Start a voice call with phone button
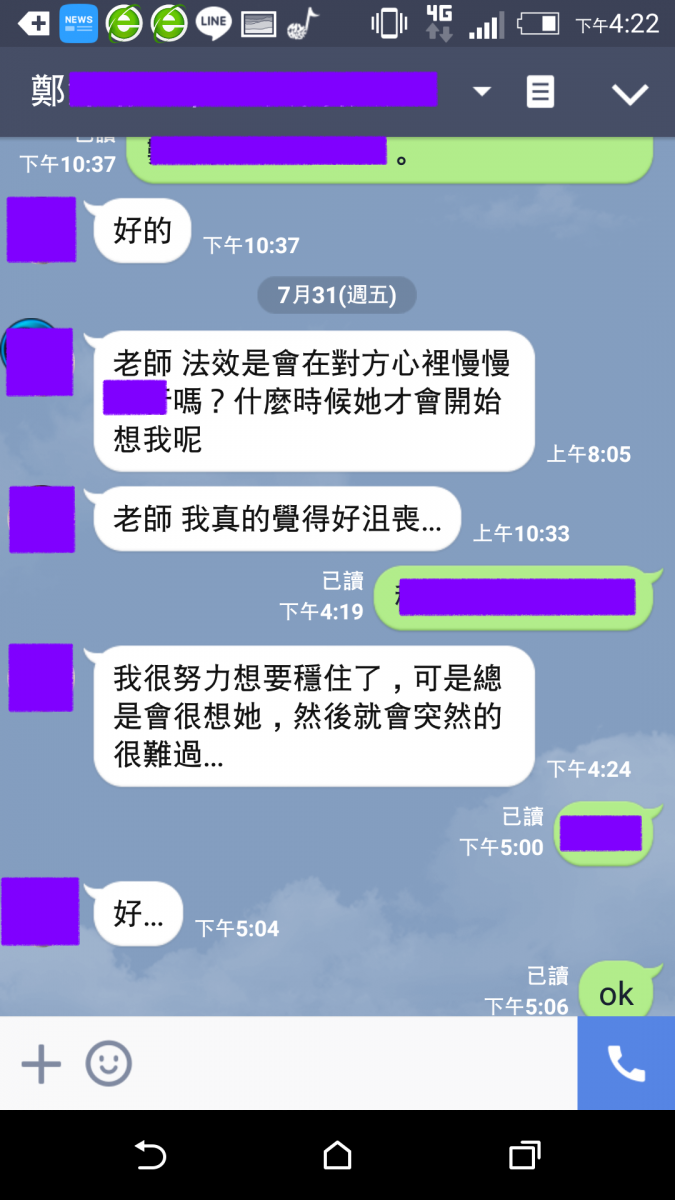675x1200 pixels. point(626,1064)
